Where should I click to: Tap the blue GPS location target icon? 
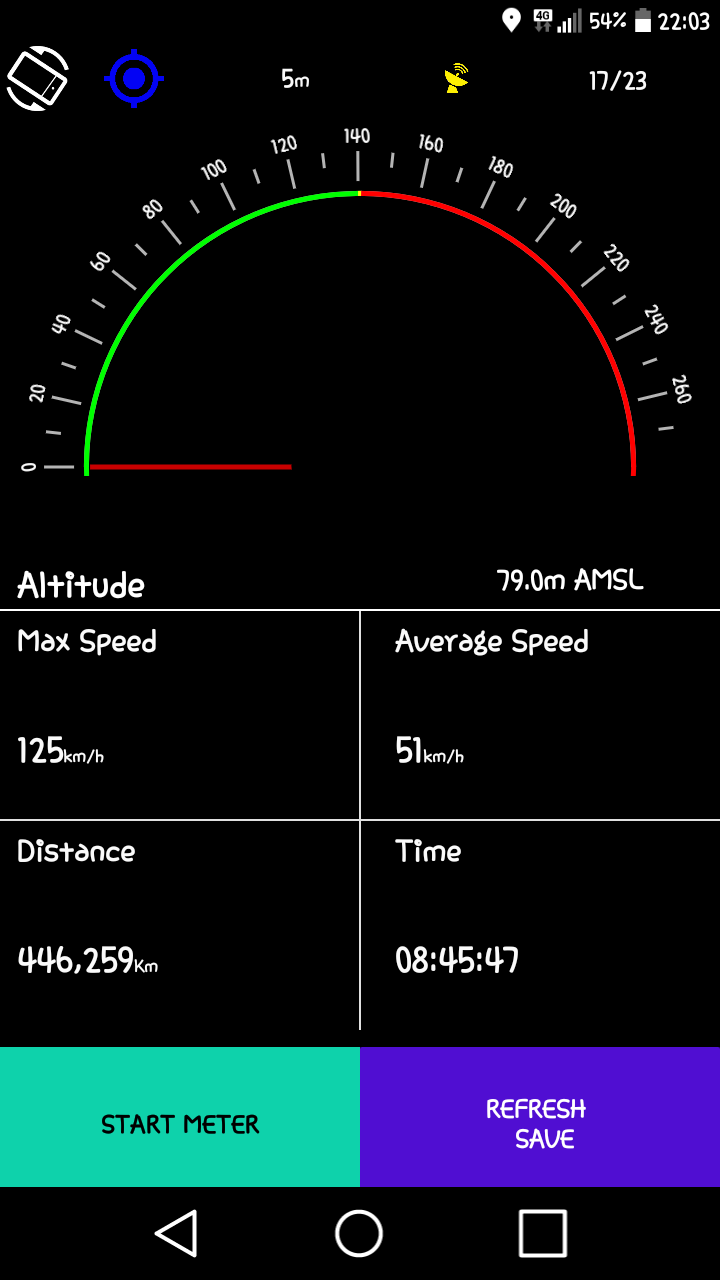135,78
